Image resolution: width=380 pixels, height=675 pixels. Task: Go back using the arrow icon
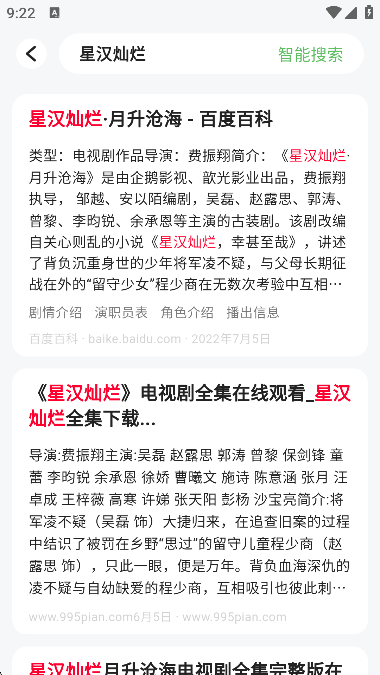31,54
